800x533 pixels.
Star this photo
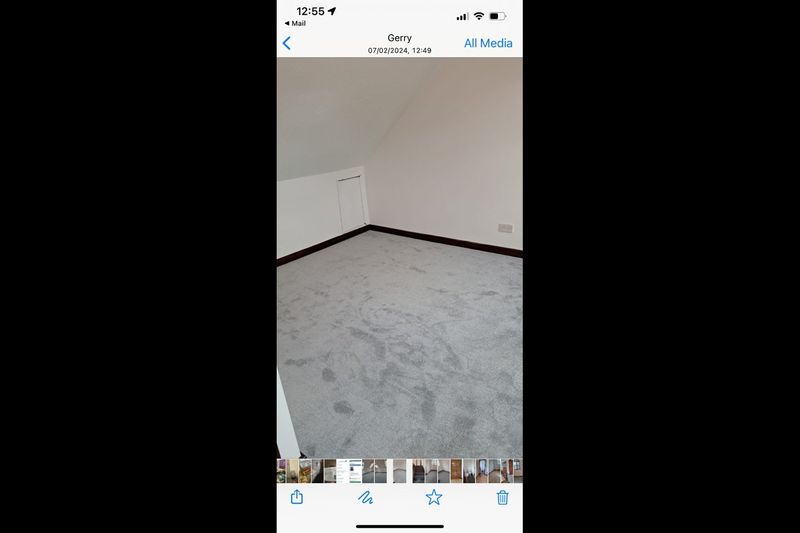click(x=434, y=497)
